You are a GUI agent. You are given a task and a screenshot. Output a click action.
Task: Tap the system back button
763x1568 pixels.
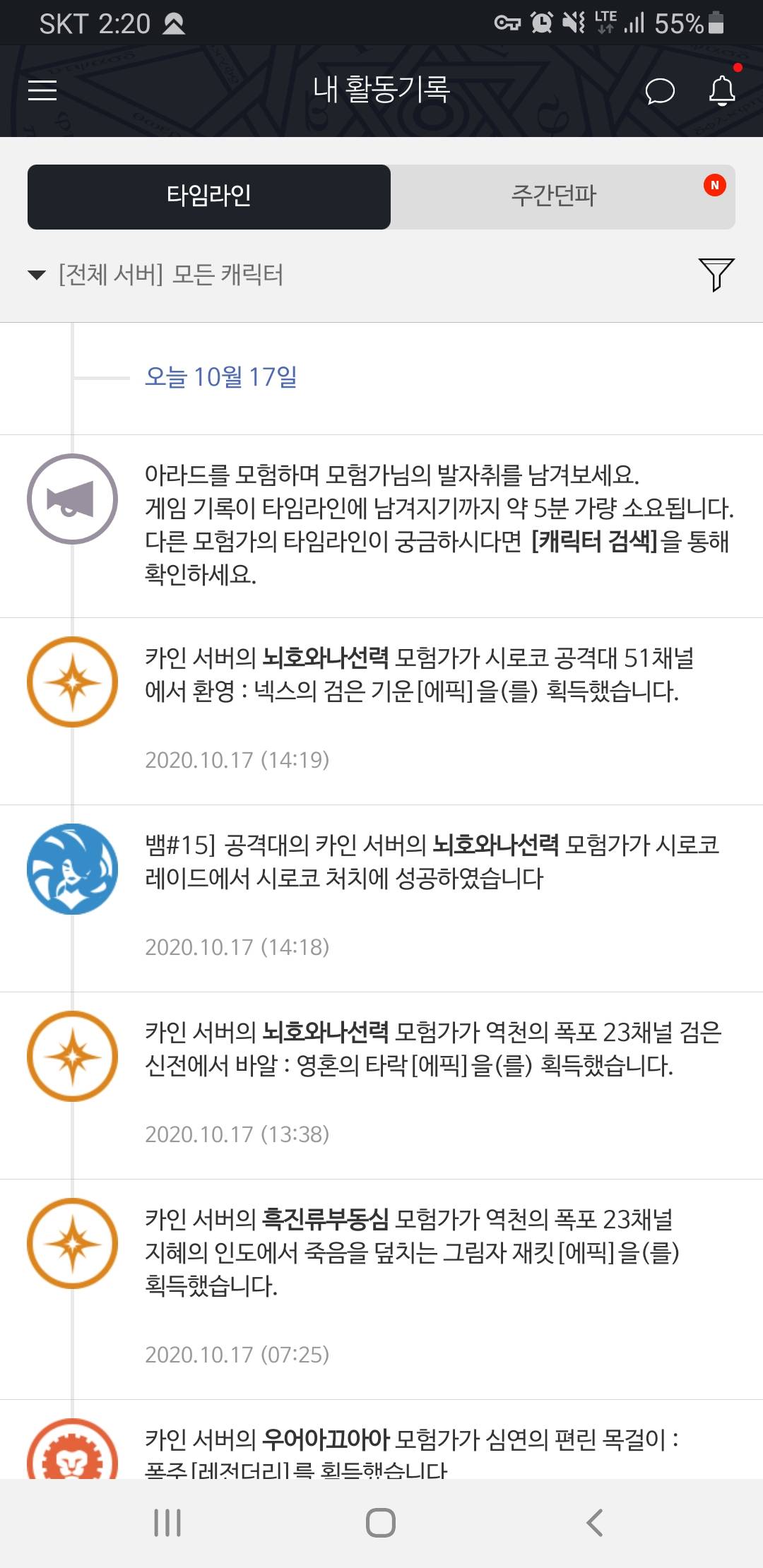(595, 1523)
